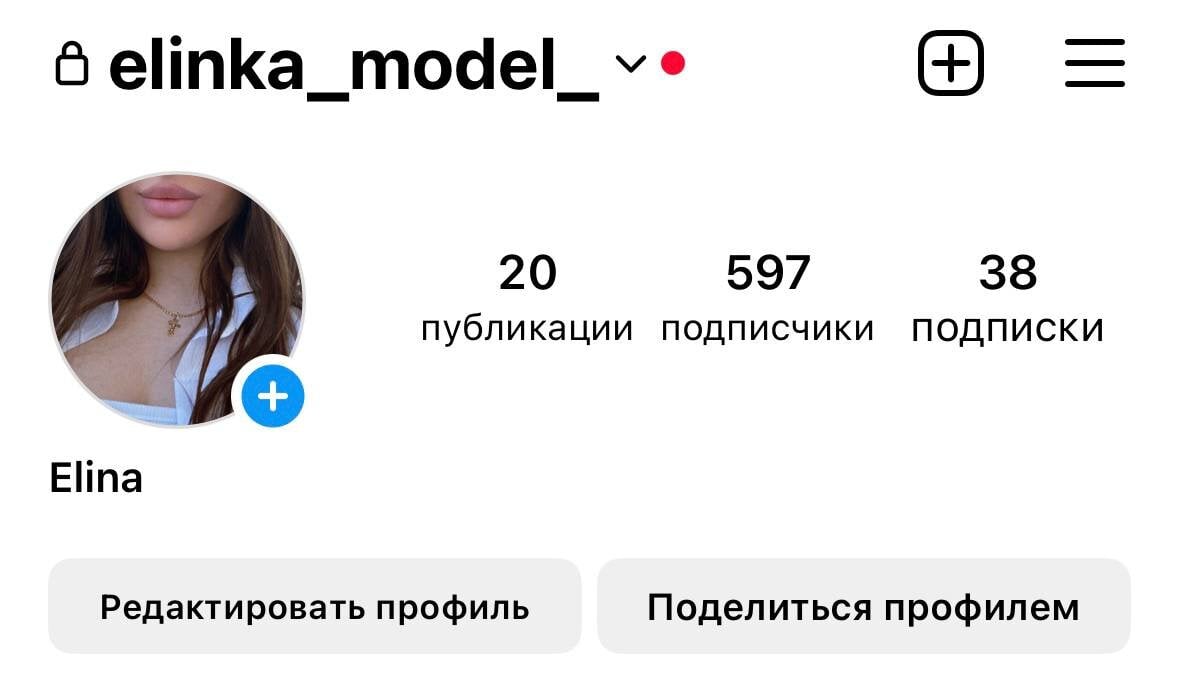The height and width of the screenshot is (676, 1179).
Task: Open the 597 подписчики list
Action: pyautogui.click(x=767, y=298)
